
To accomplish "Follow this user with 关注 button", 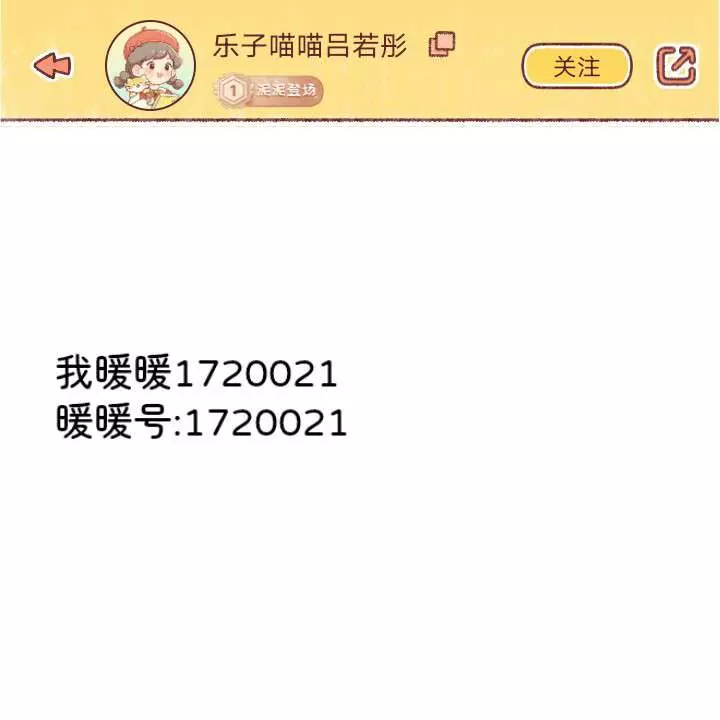I will click(x=577, y=67).
